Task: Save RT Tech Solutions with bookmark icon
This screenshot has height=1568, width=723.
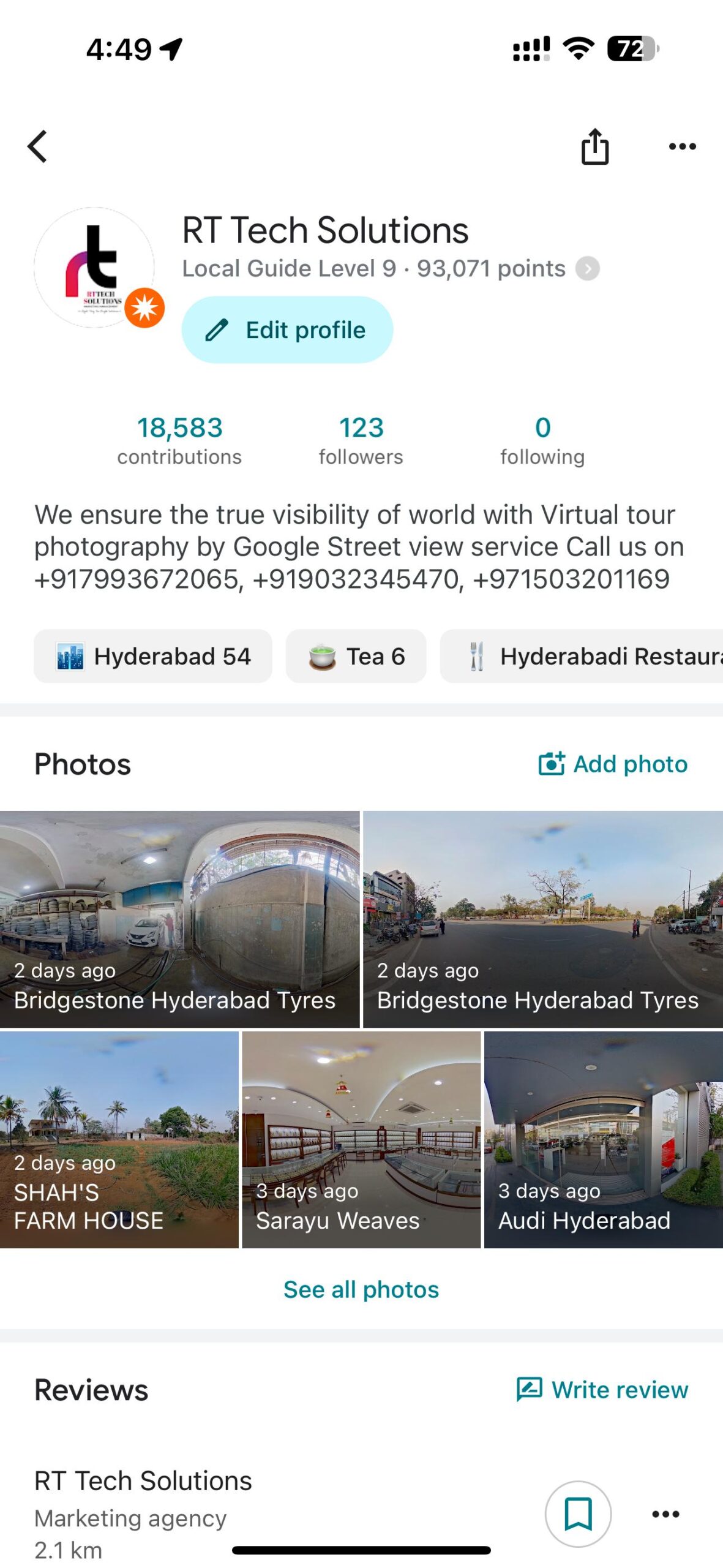Action: [578, 1514]
